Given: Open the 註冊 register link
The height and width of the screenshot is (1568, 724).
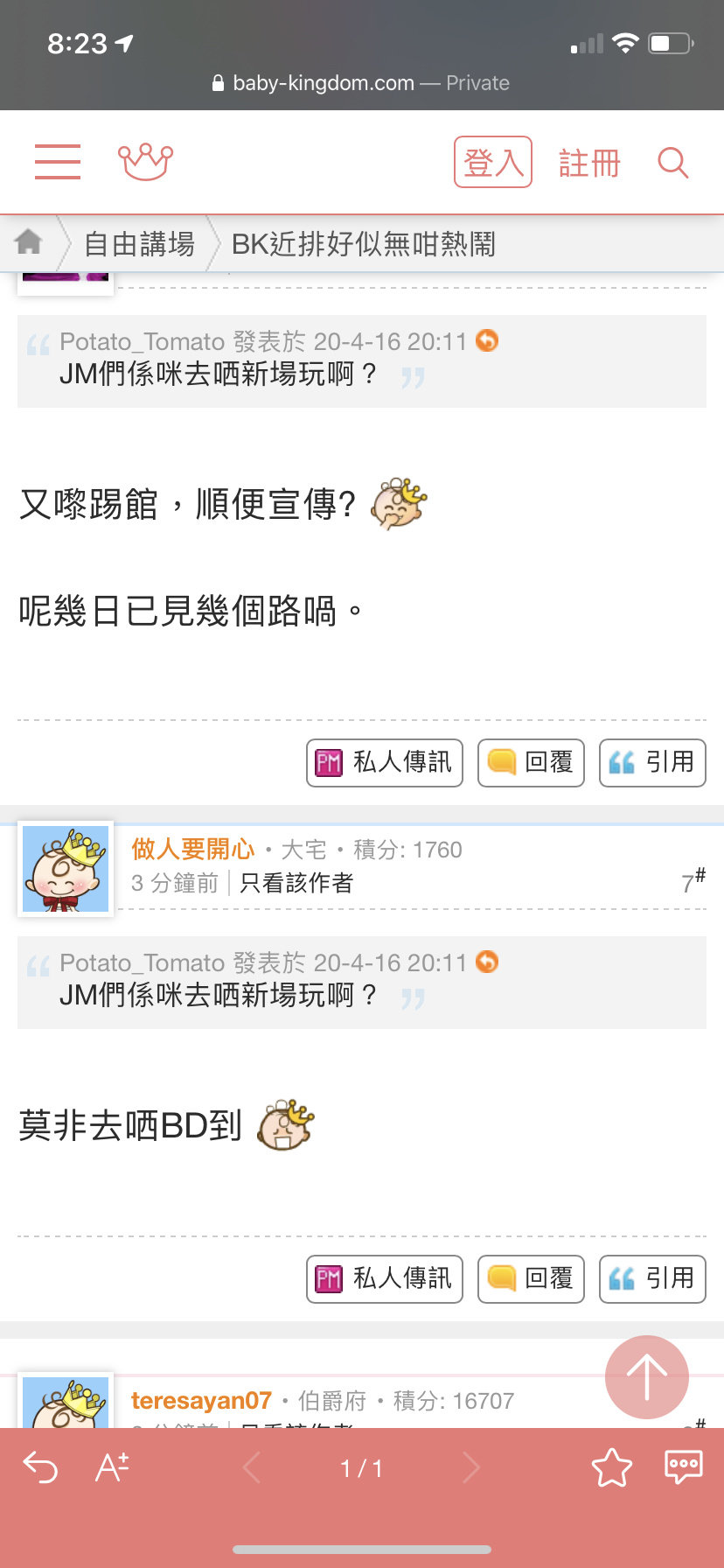Looking at the screenshot, I should point(589,163).
